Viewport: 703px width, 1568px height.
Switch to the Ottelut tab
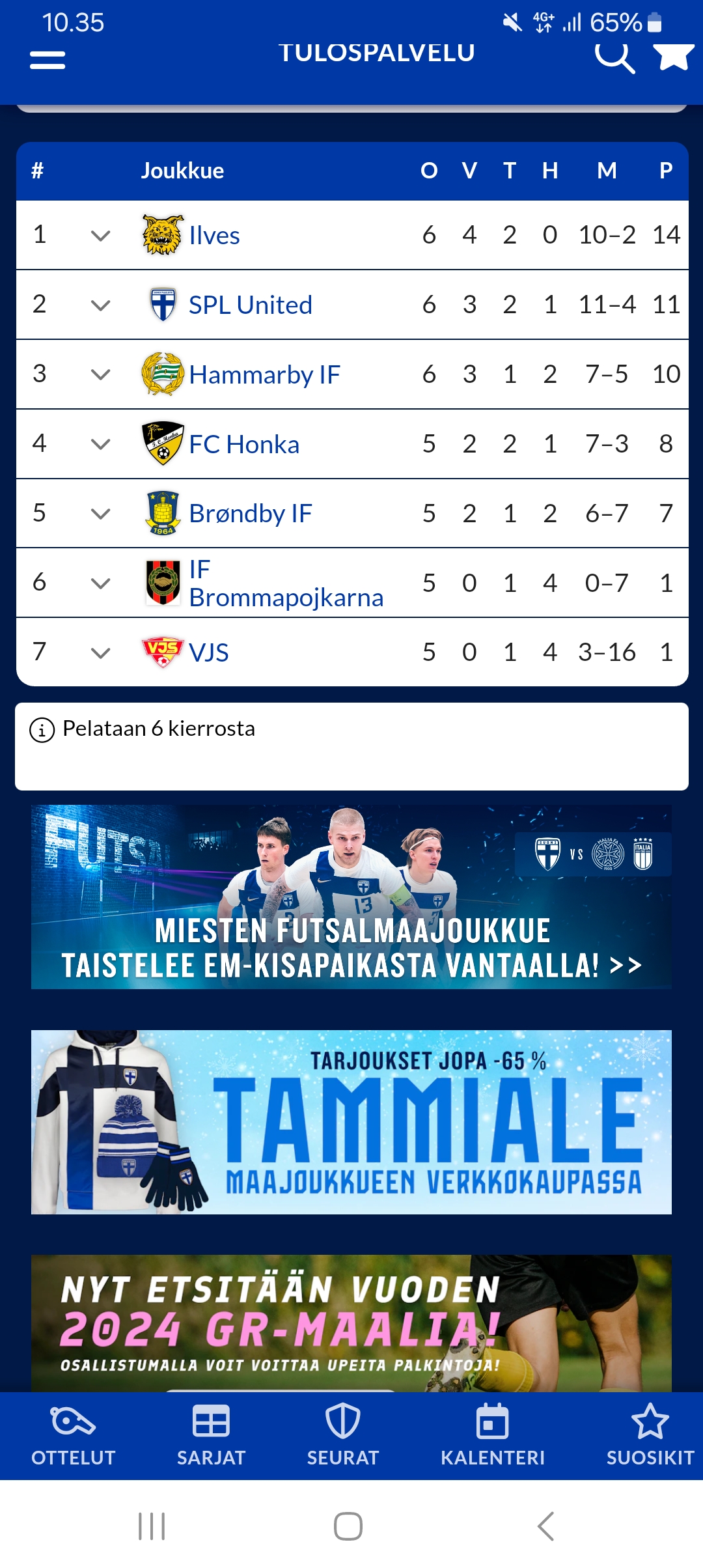73,1436
